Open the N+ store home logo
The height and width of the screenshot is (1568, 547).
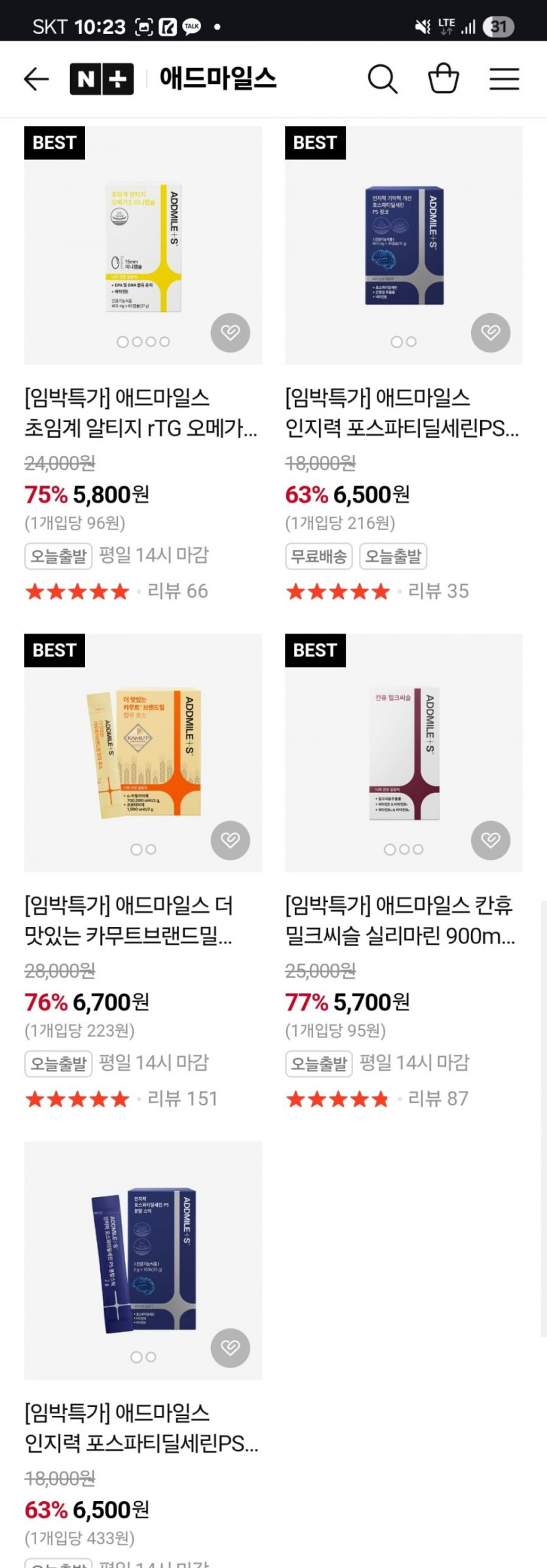102,79
